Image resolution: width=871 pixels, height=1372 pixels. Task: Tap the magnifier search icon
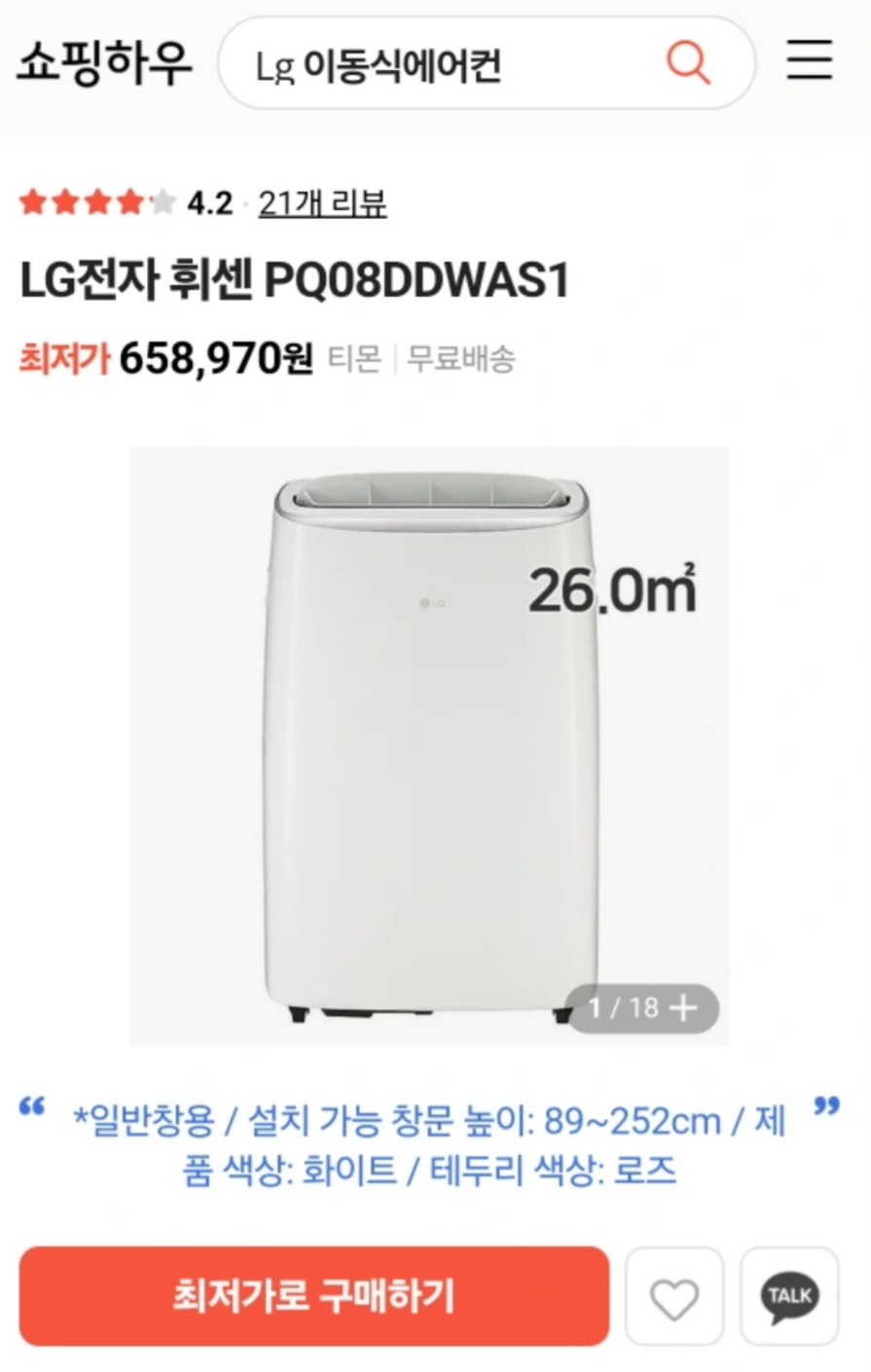pos(688,64)
